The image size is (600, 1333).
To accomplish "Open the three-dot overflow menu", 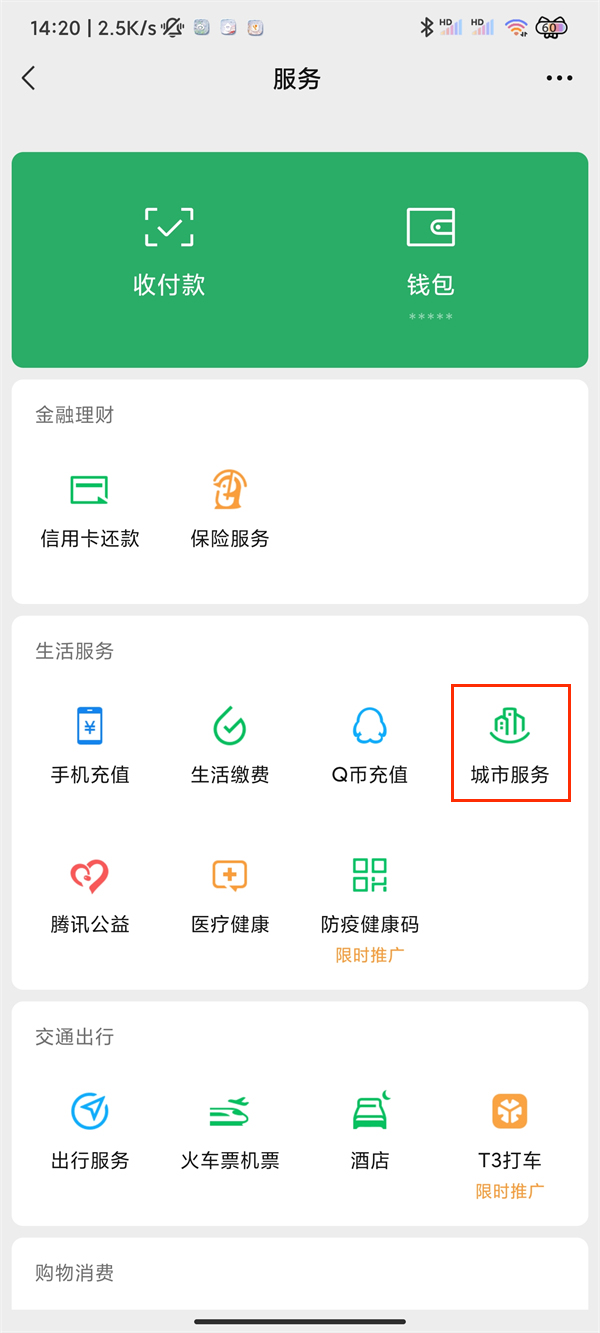I will 559,79.
